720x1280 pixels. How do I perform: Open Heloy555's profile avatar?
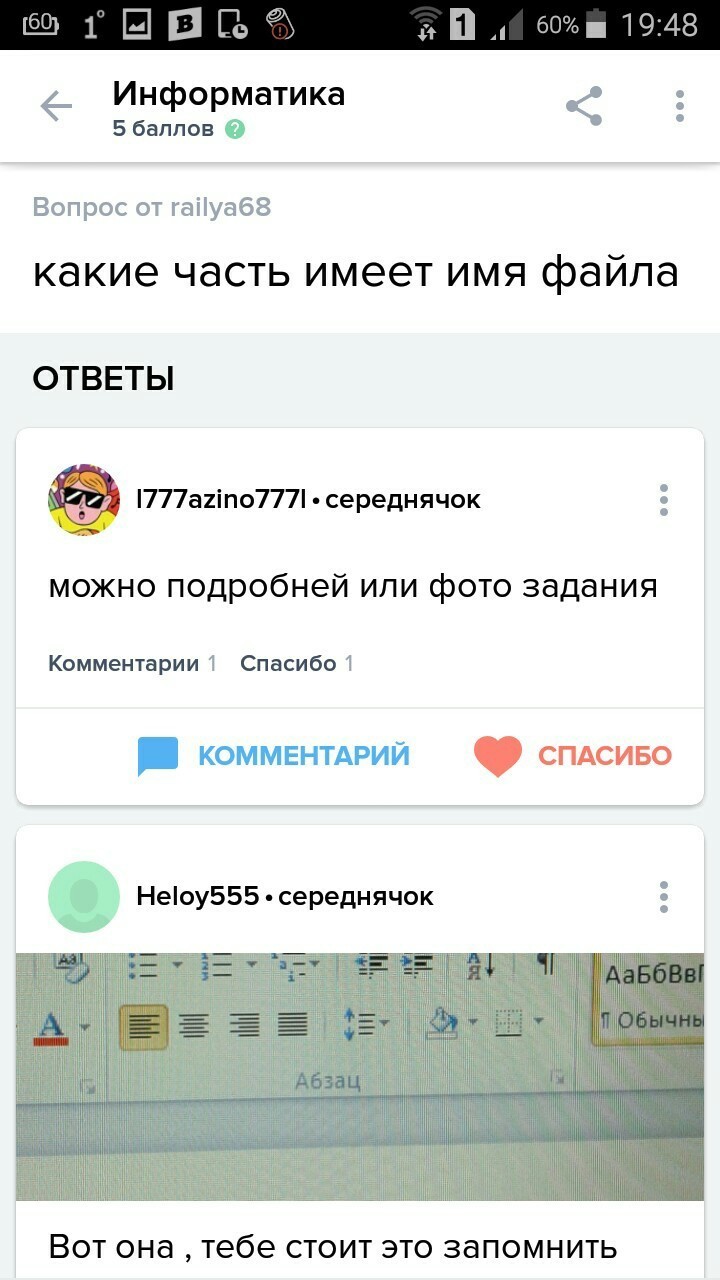84,897
